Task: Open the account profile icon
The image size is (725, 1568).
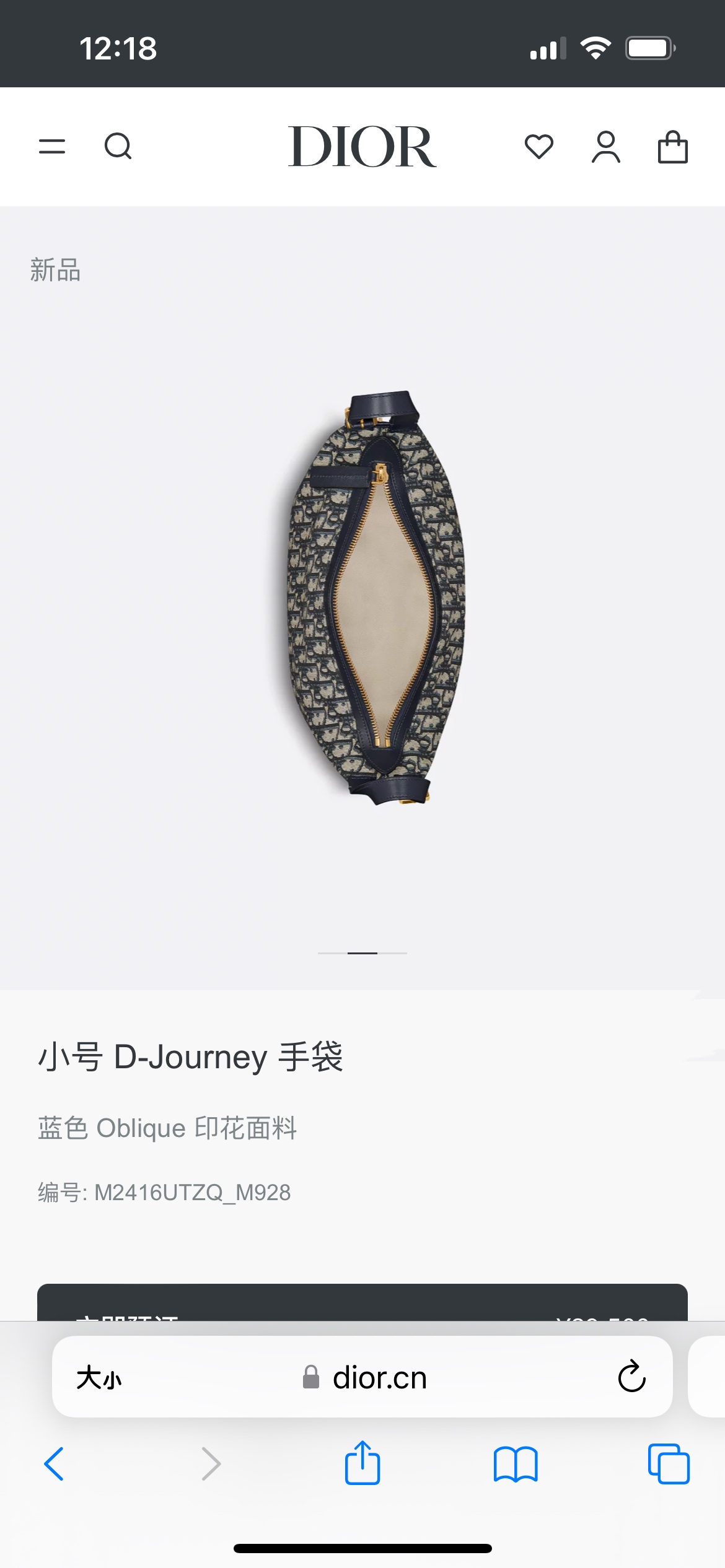Action: [605, 147]
